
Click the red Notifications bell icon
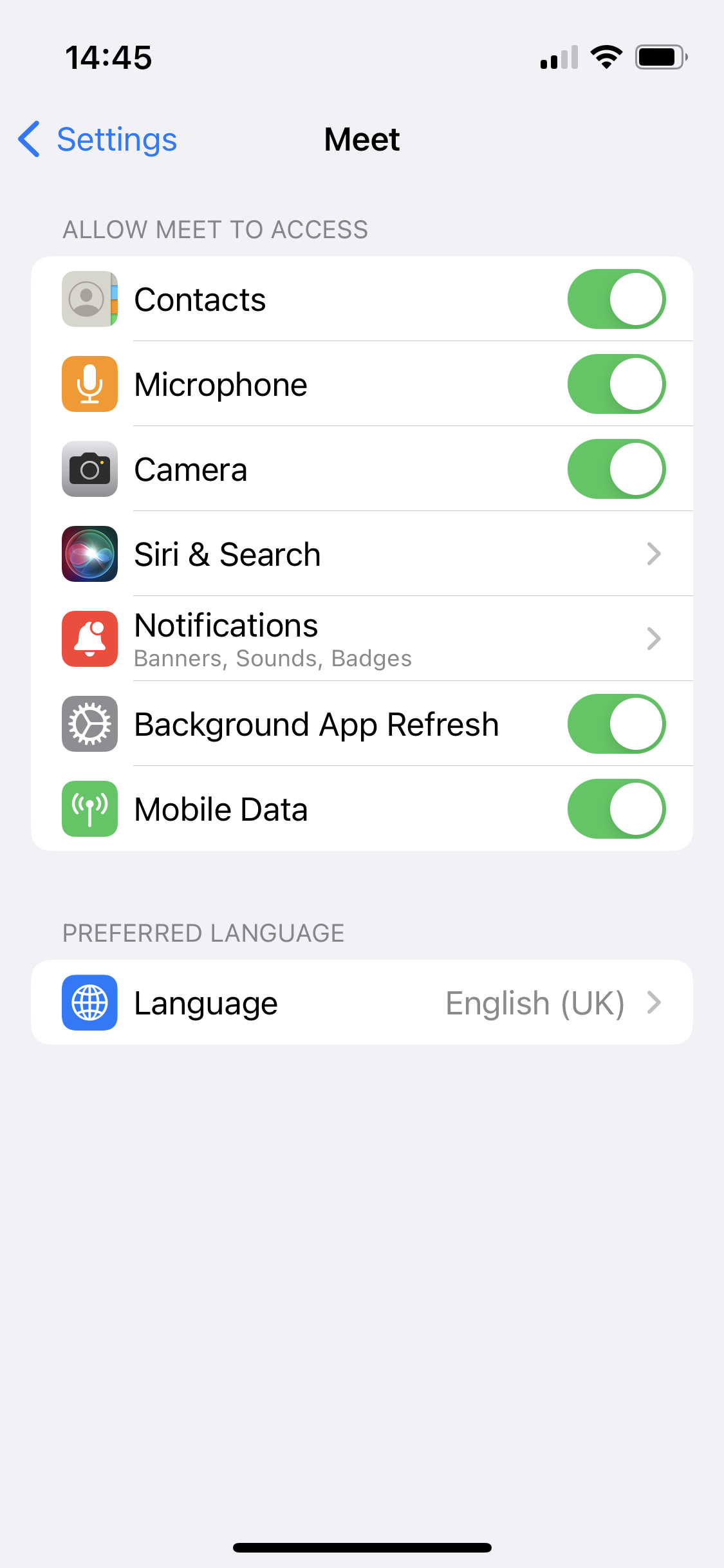(89, 639)
